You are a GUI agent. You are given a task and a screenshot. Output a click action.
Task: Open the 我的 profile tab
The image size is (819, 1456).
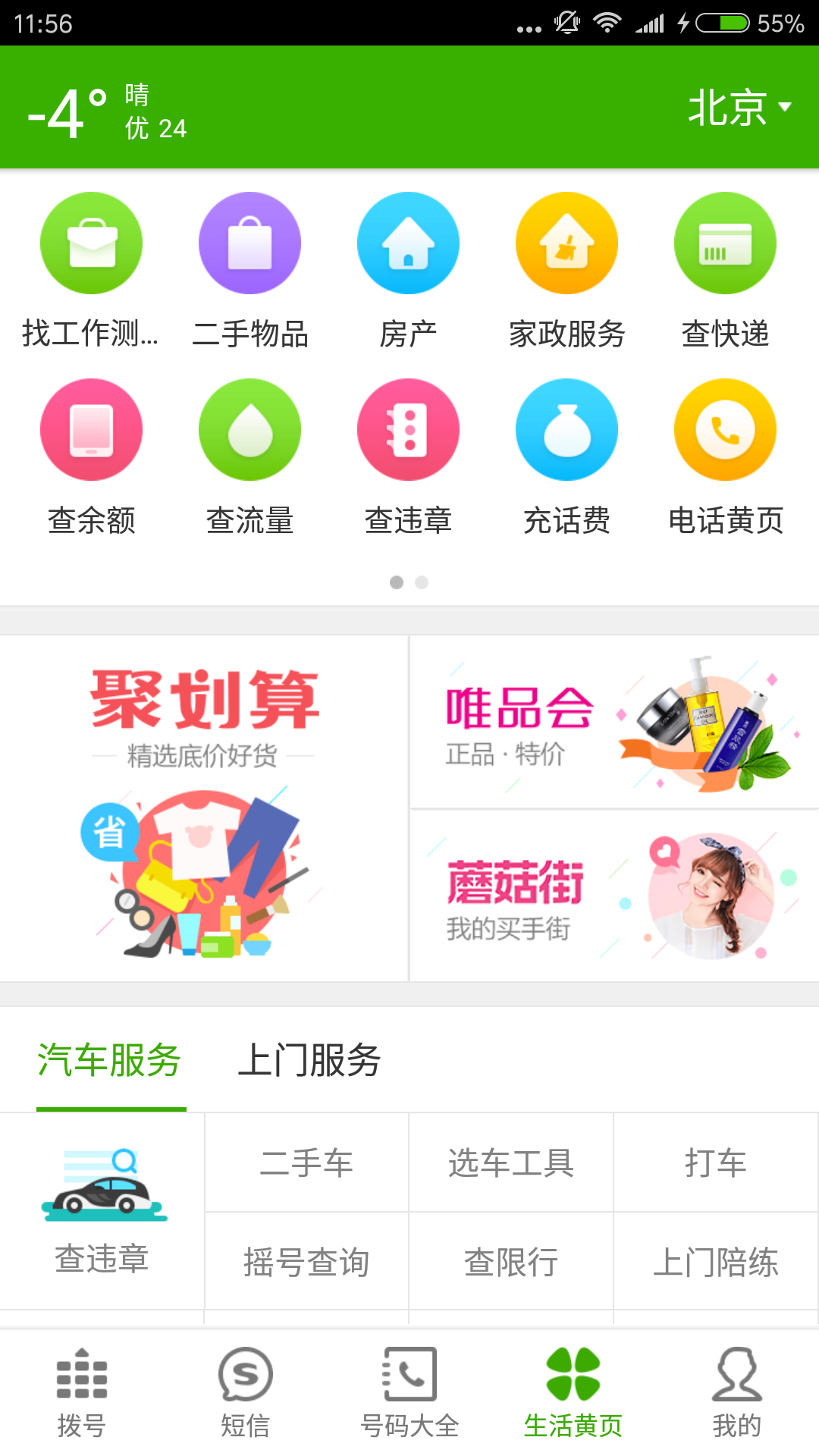coord(736,1392)
